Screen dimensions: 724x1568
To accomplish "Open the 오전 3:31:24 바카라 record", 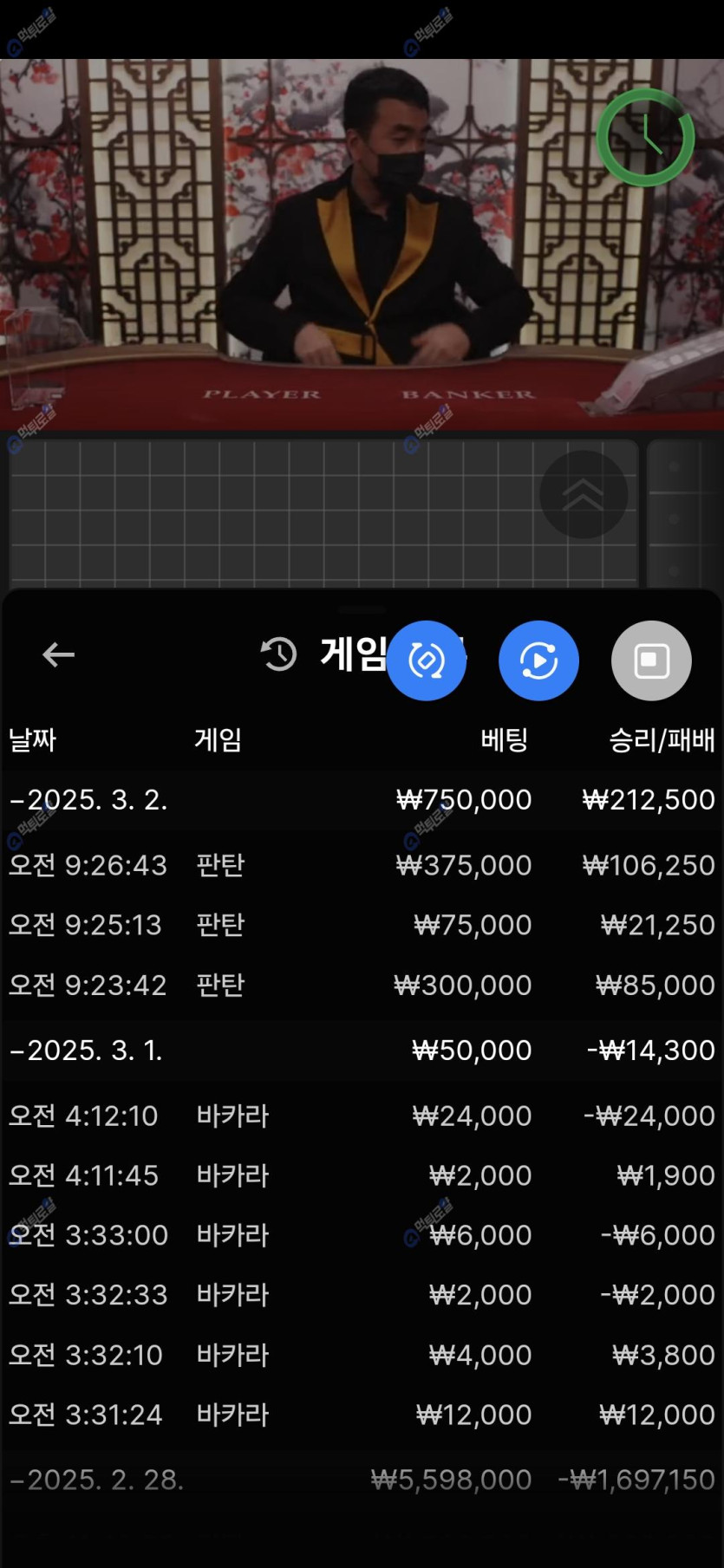I will 362,1415.
